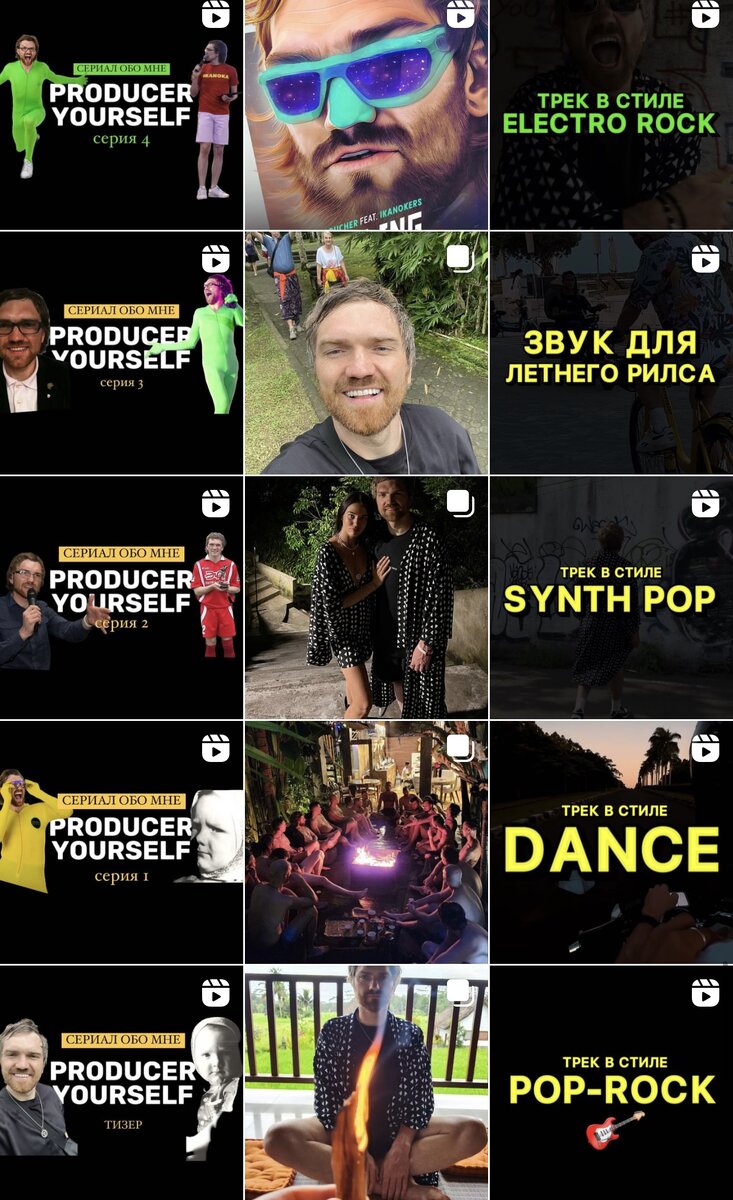Image resolution: width=733 pixels, height=1200 pixels.
Task: Open the Producer Yourself серия 4 reel
Action: coord(121,115)
